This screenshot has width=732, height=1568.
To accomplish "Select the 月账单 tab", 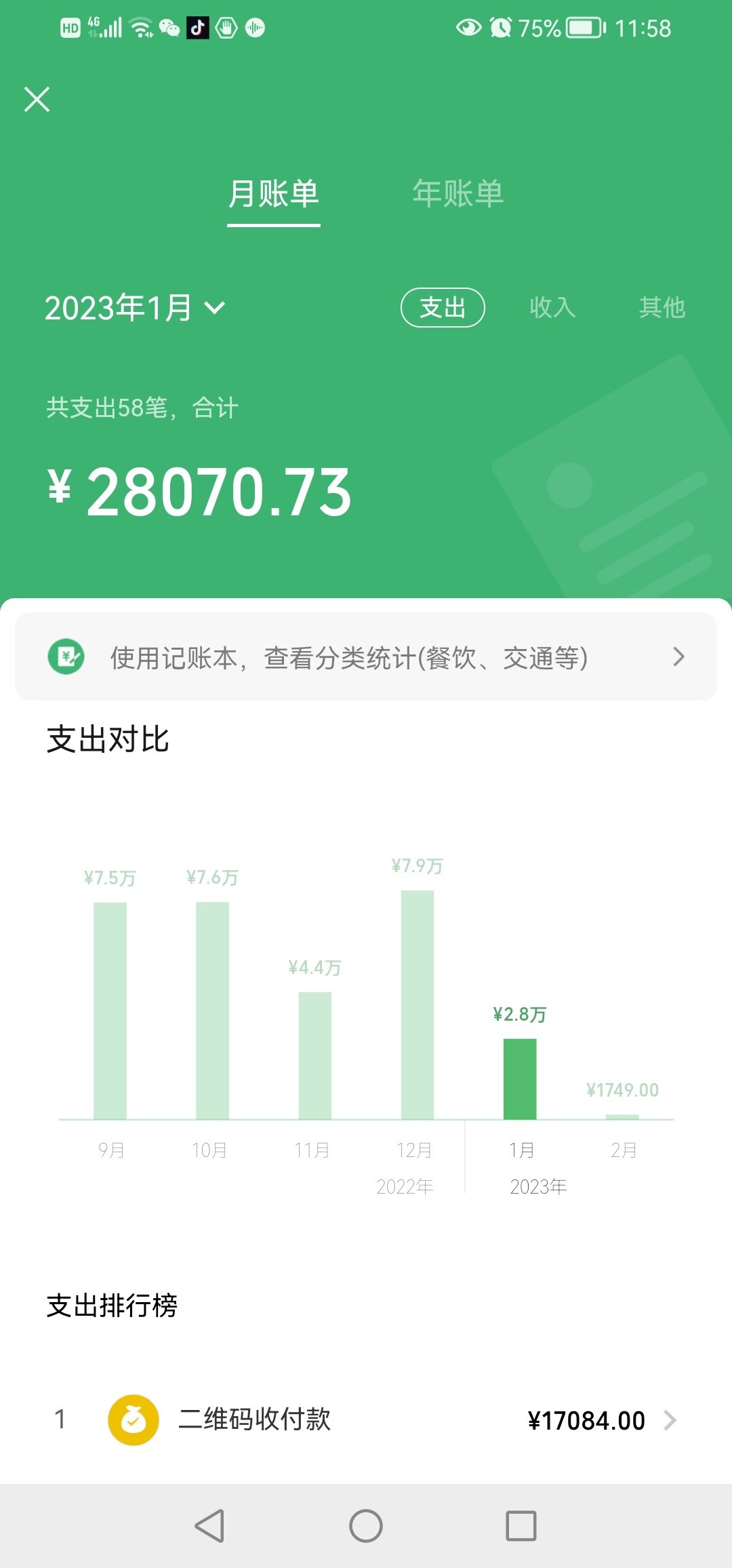I will (x=273, y=193).
